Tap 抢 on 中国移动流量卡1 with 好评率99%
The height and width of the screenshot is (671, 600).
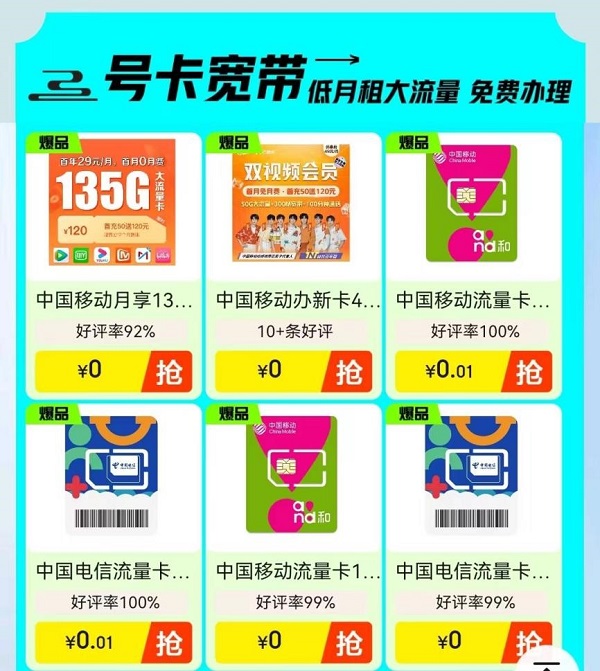point(350,640)
